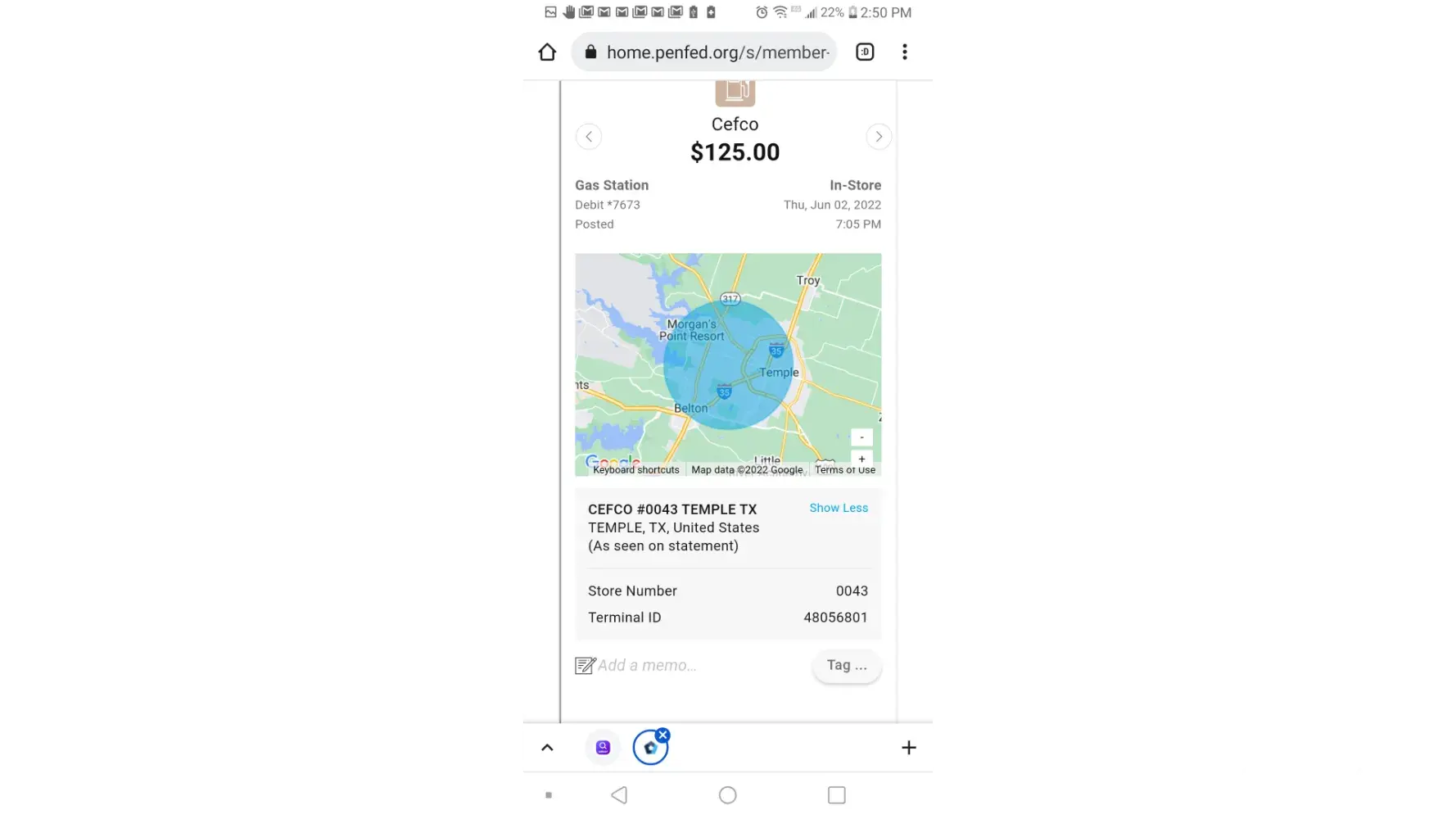Screen dimensions: 1456x819
Task: Open the map Terms of Use
Action: [x=844, y=470]
